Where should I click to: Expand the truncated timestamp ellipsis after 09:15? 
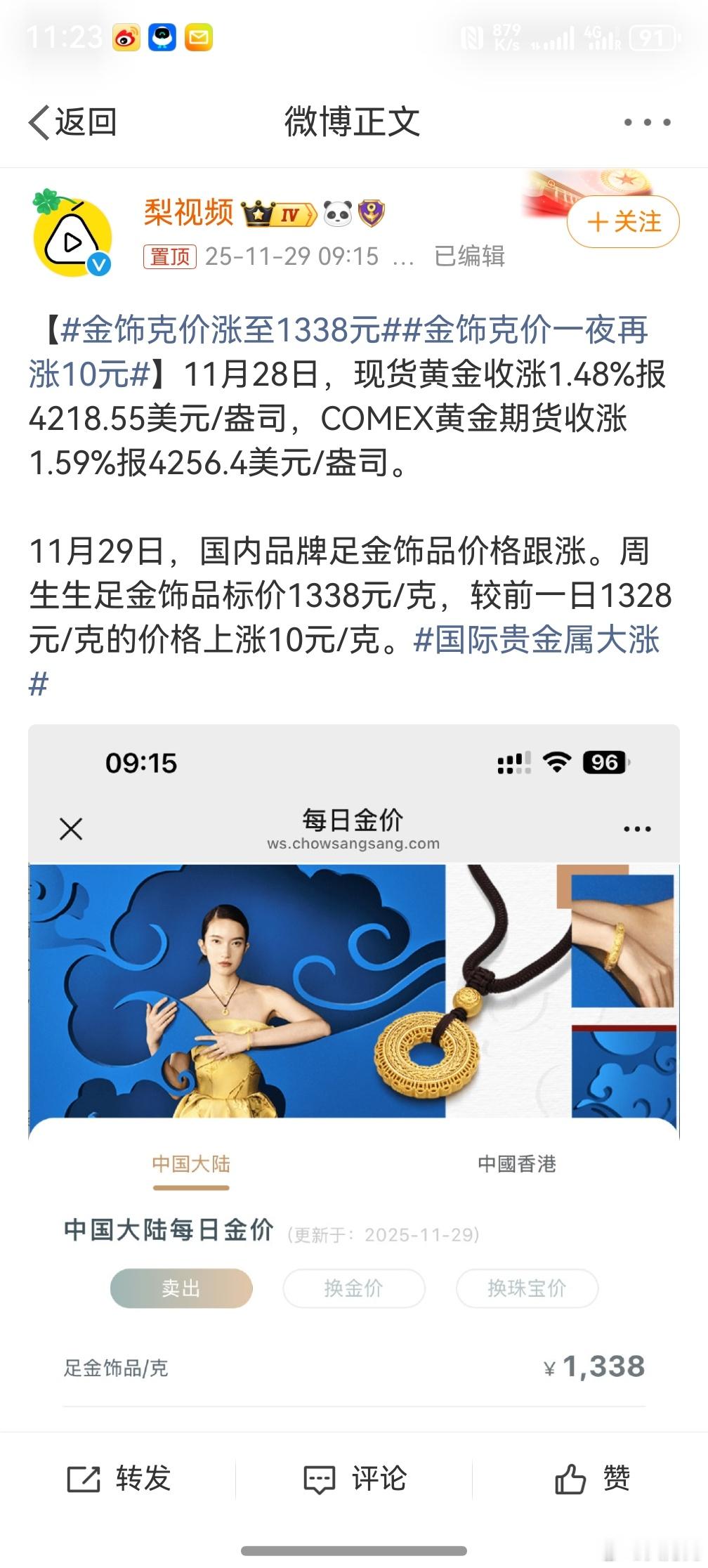402,257
